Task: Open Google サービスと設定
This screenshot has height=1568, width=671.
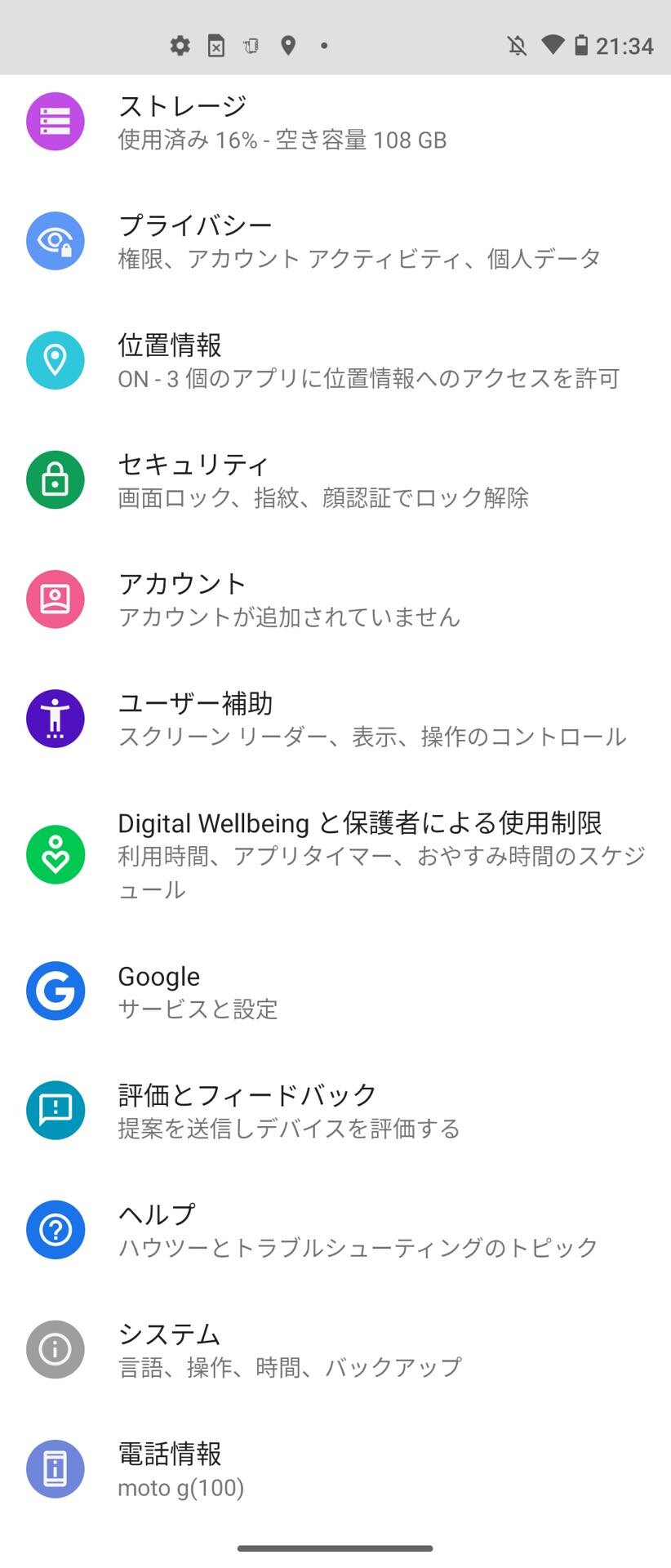Action: click(x=335, y=991)
